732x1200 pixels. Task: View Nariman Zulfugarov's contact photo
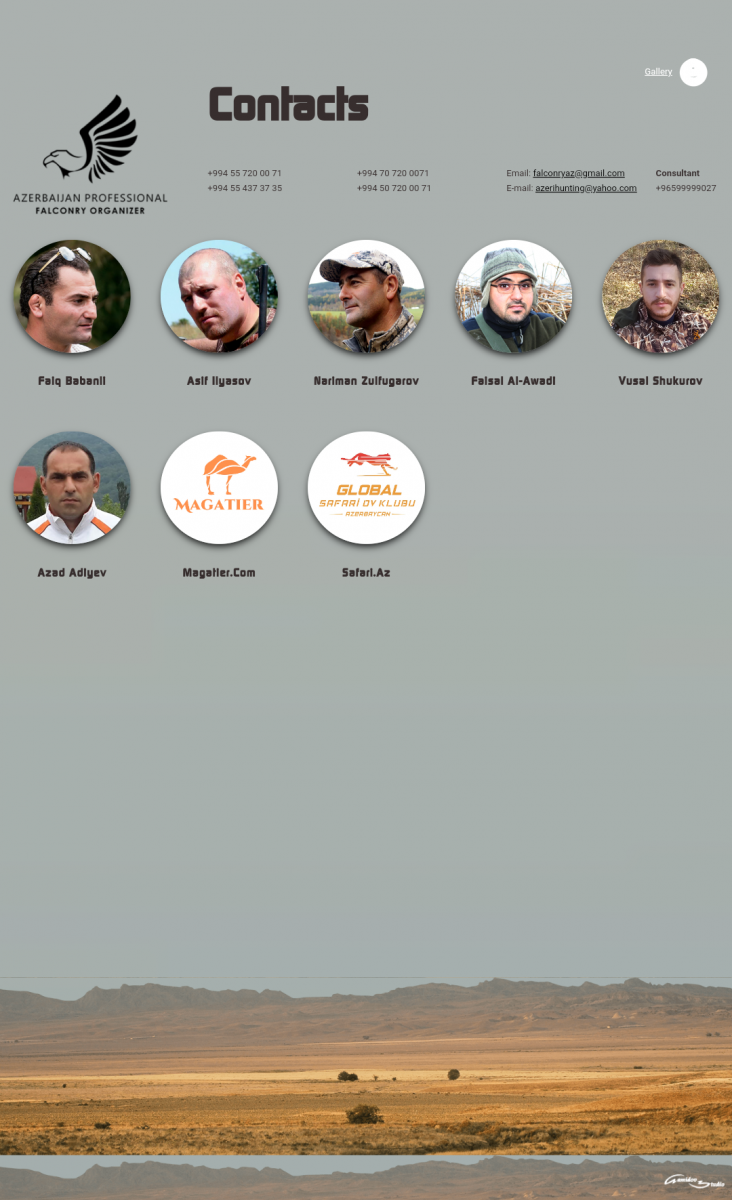click(x=366, y=296)
